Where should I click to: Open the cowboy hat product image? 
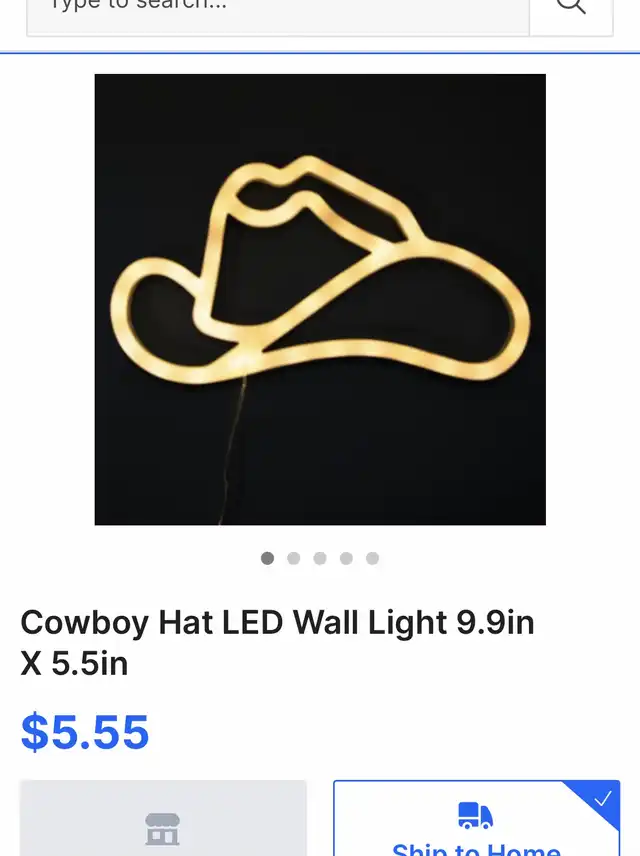coord(320,299)
